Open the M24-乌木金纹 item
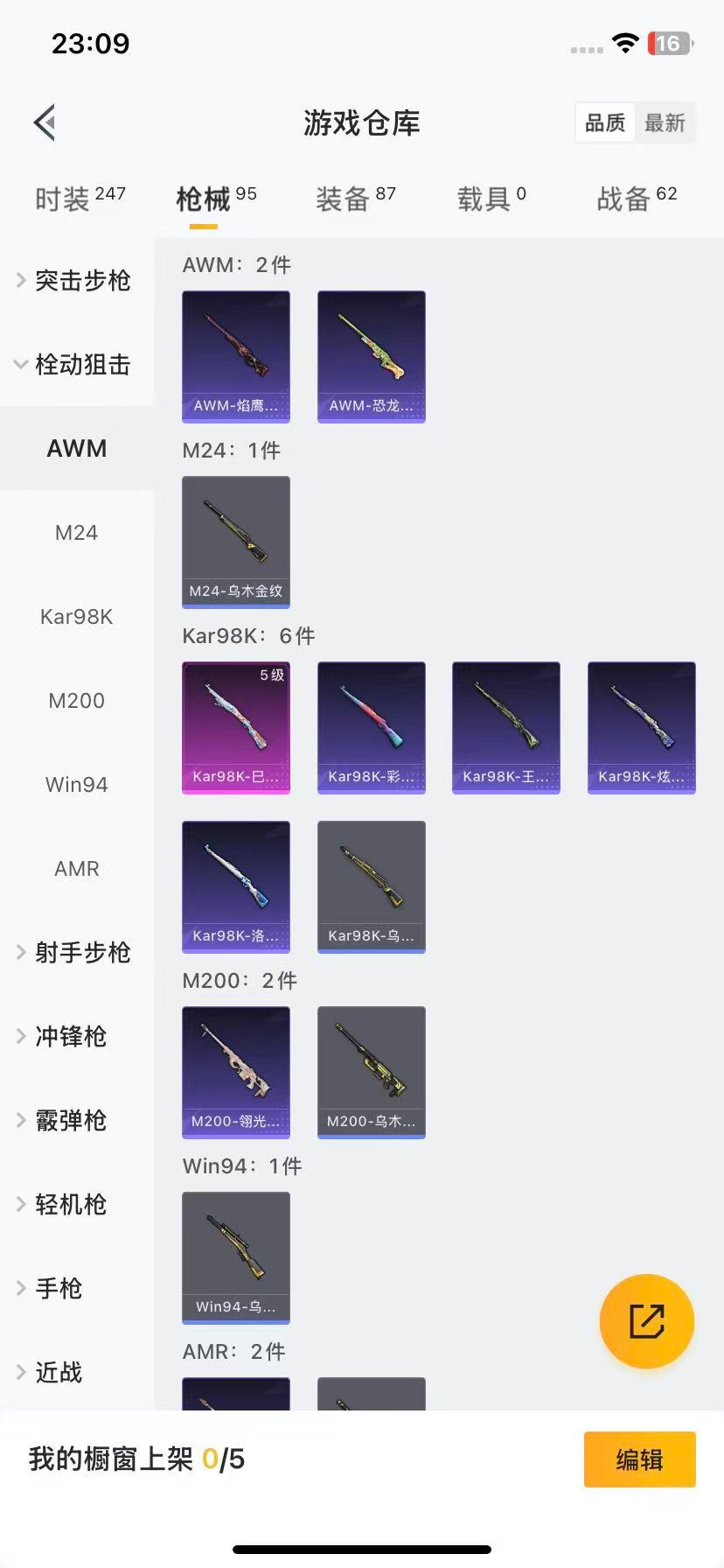This screenshot has width=724, height=1568. (235, 542)
